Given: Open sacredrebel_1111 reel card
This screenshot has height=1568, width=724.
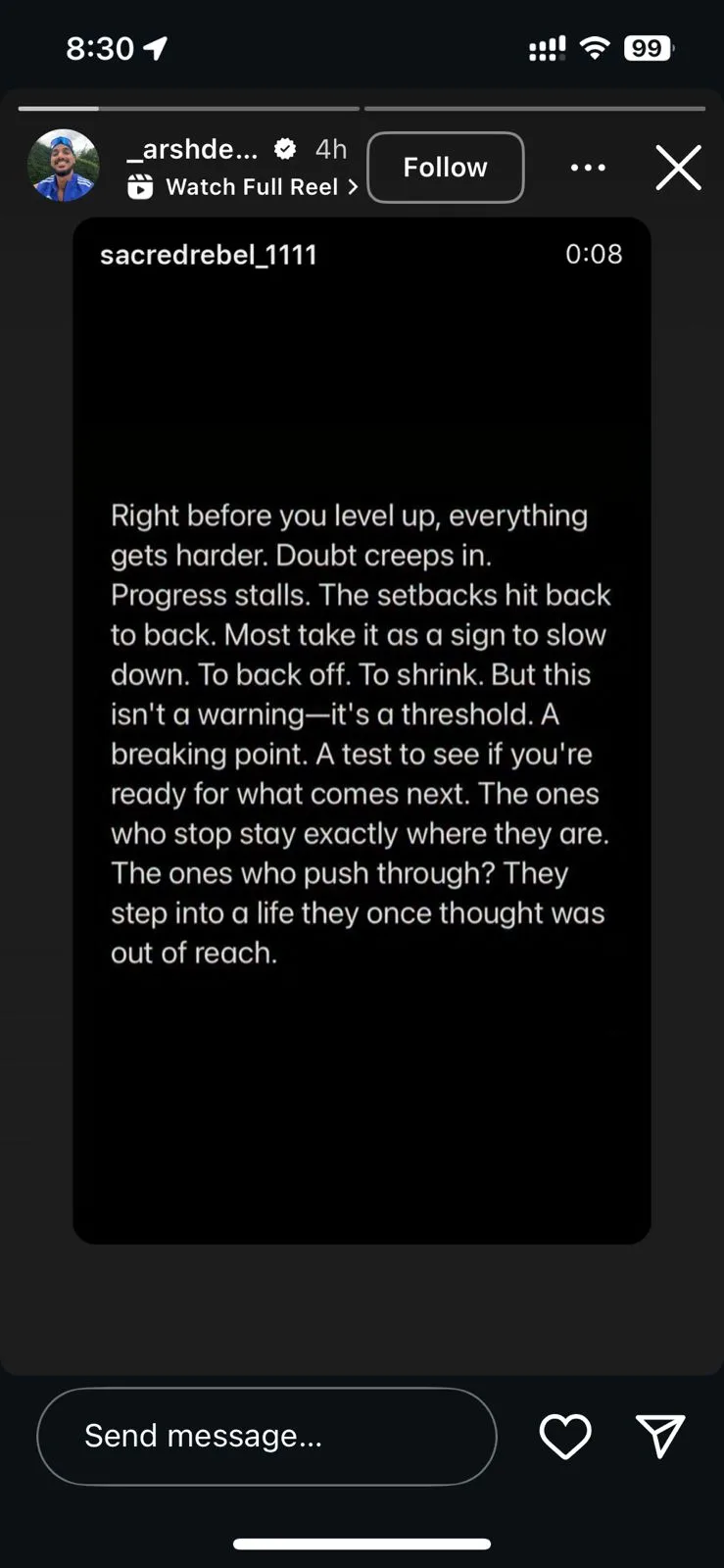Looking at the screenshot, I should coord(362,730).
